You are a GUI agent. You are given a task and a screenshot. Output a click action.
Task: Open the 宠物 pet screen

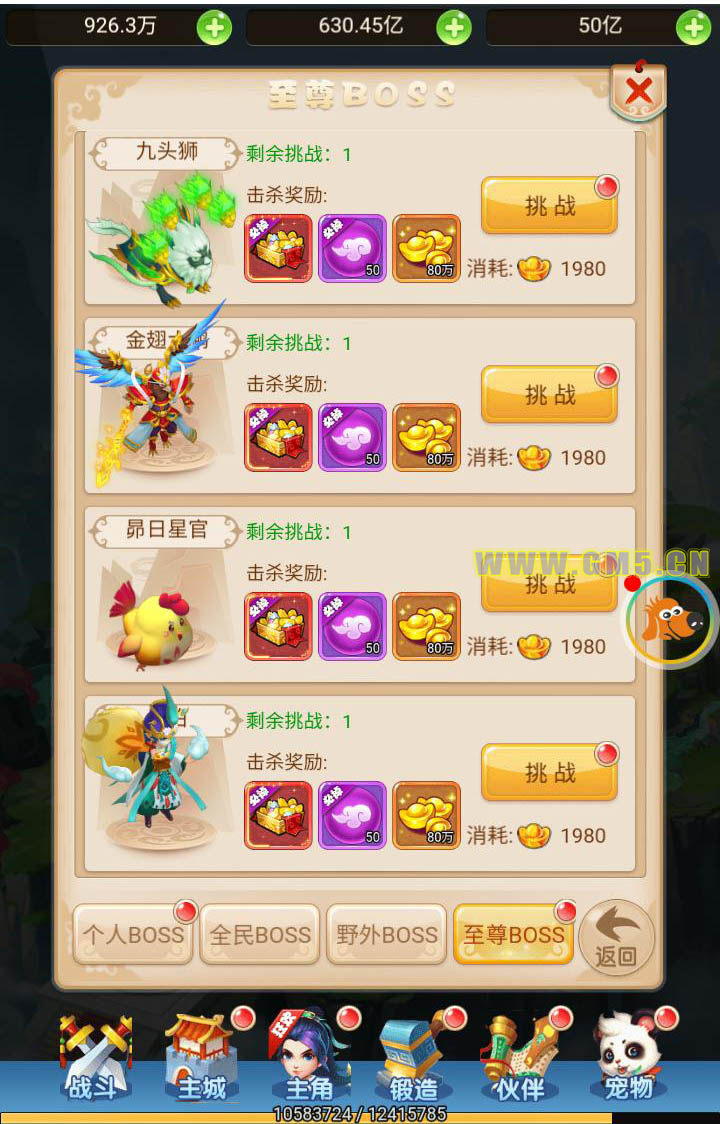[x=628, y=1058]
